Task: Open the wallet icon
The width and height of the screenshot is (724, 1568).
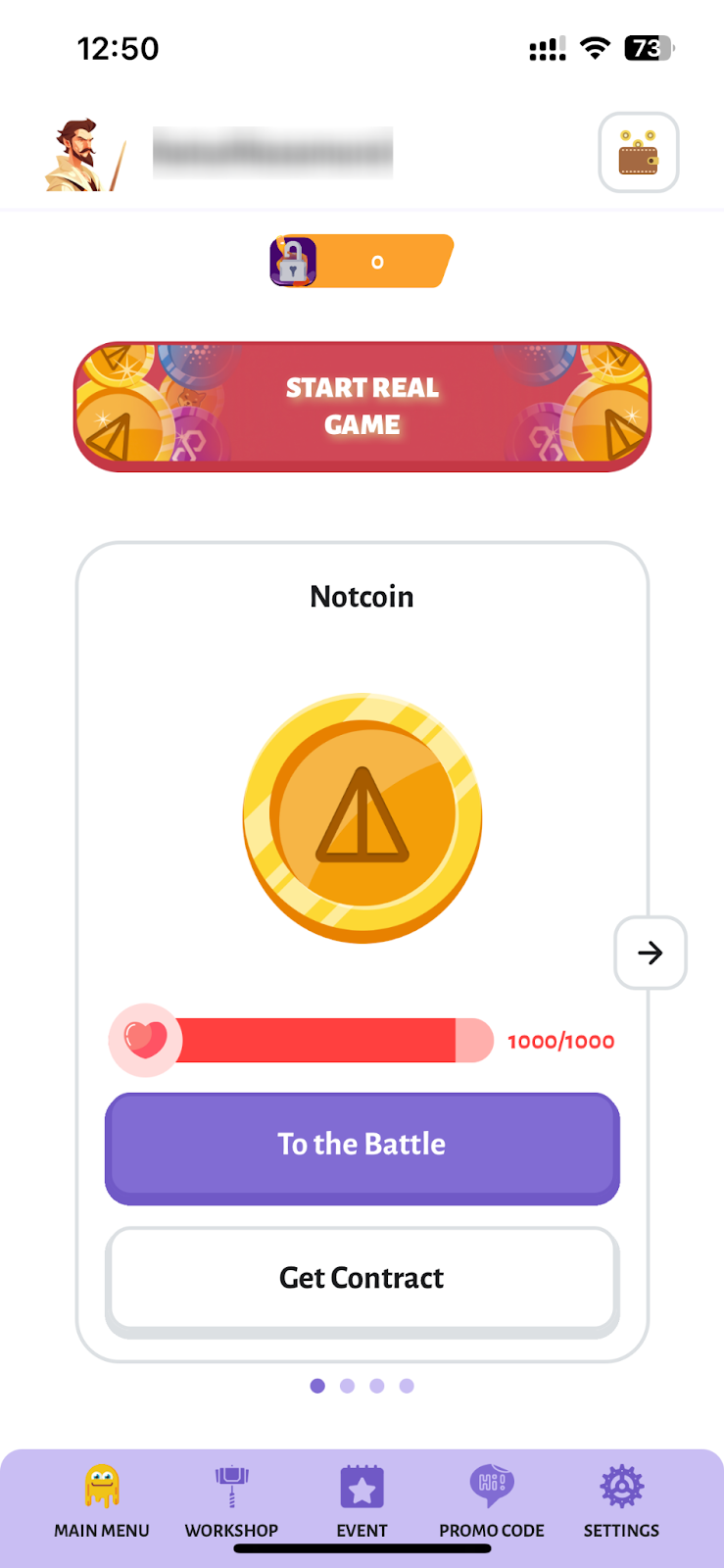Action: [639, 153]
